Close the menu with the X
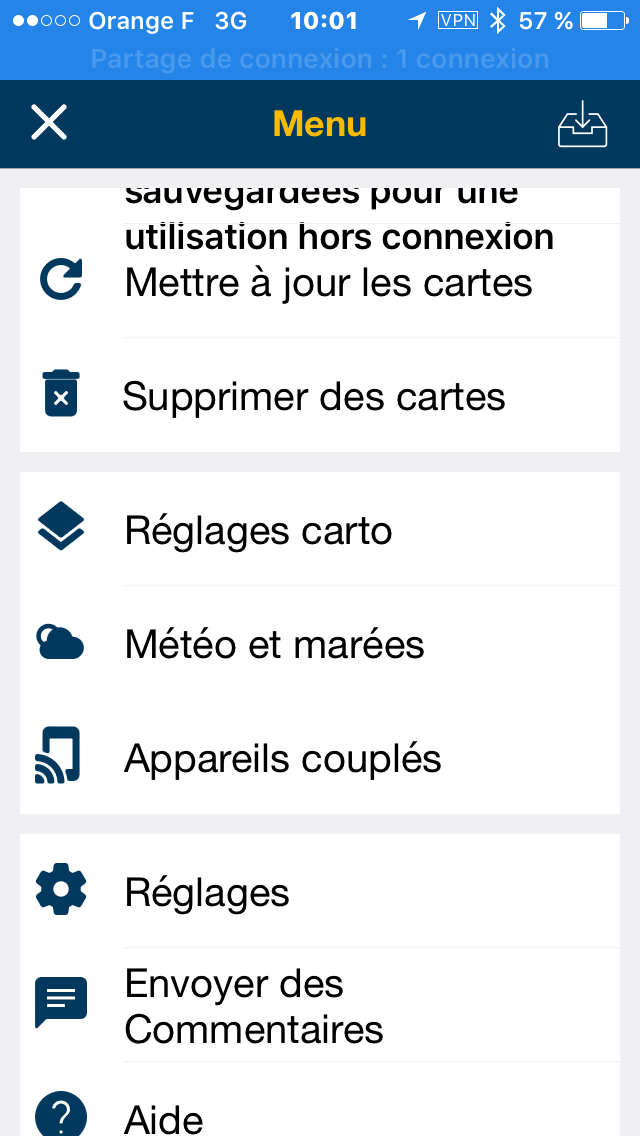Viewport: 640px width, 1136px height. click(x=49, y=122)
